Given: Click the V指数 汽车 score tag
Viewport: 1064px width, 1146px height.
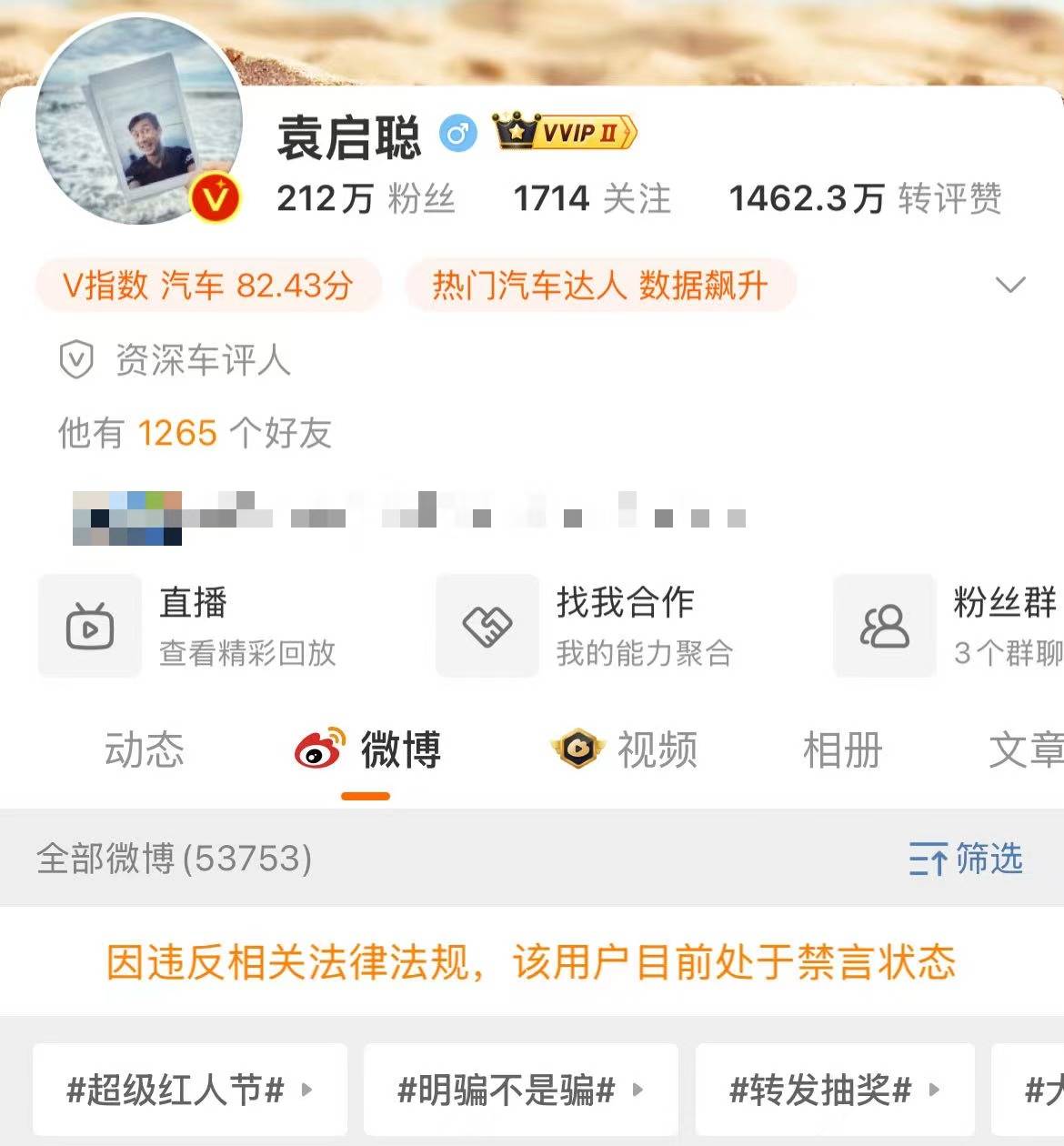Looking at the screenshot, I should point(208,286).
